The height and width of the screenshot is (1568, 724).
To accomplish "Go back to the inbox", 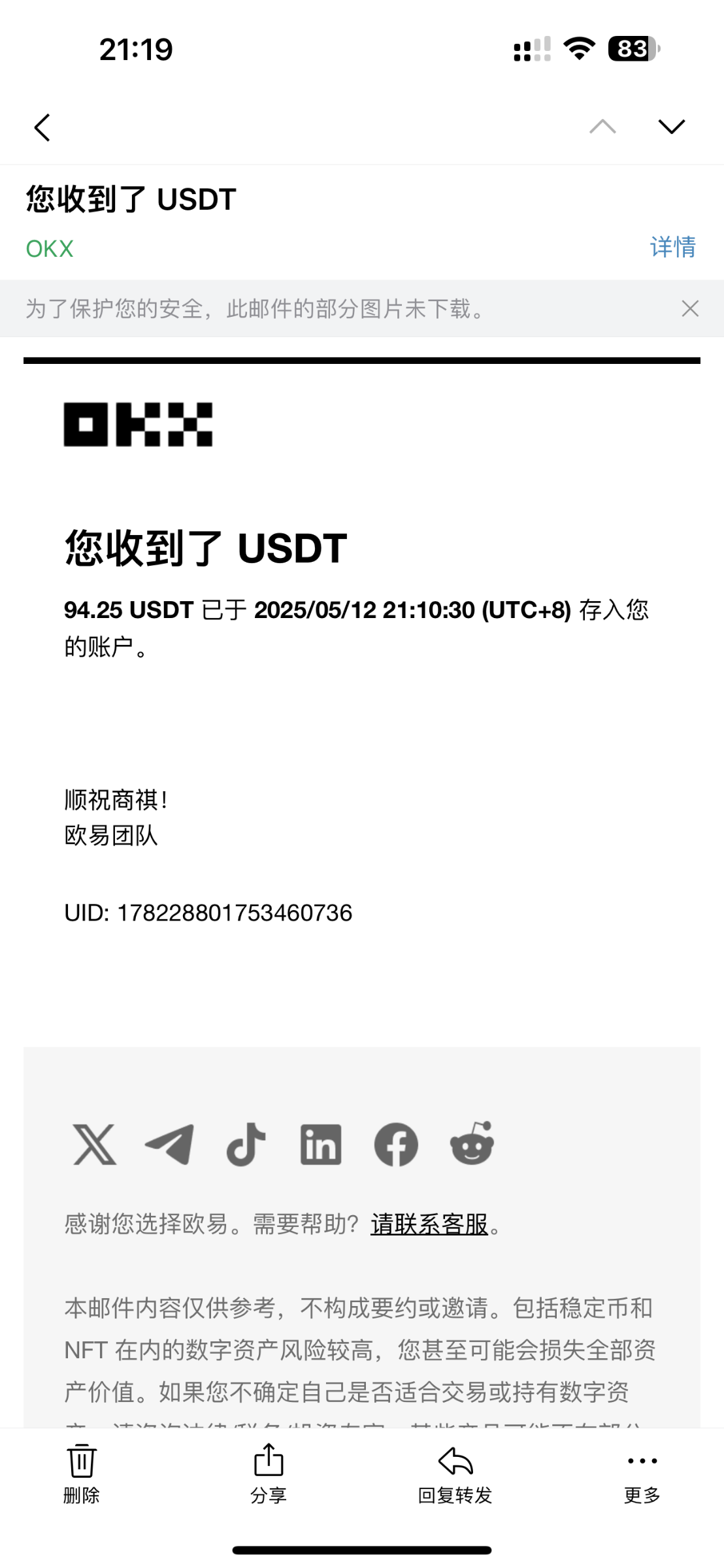I will (x=42, y=127).
